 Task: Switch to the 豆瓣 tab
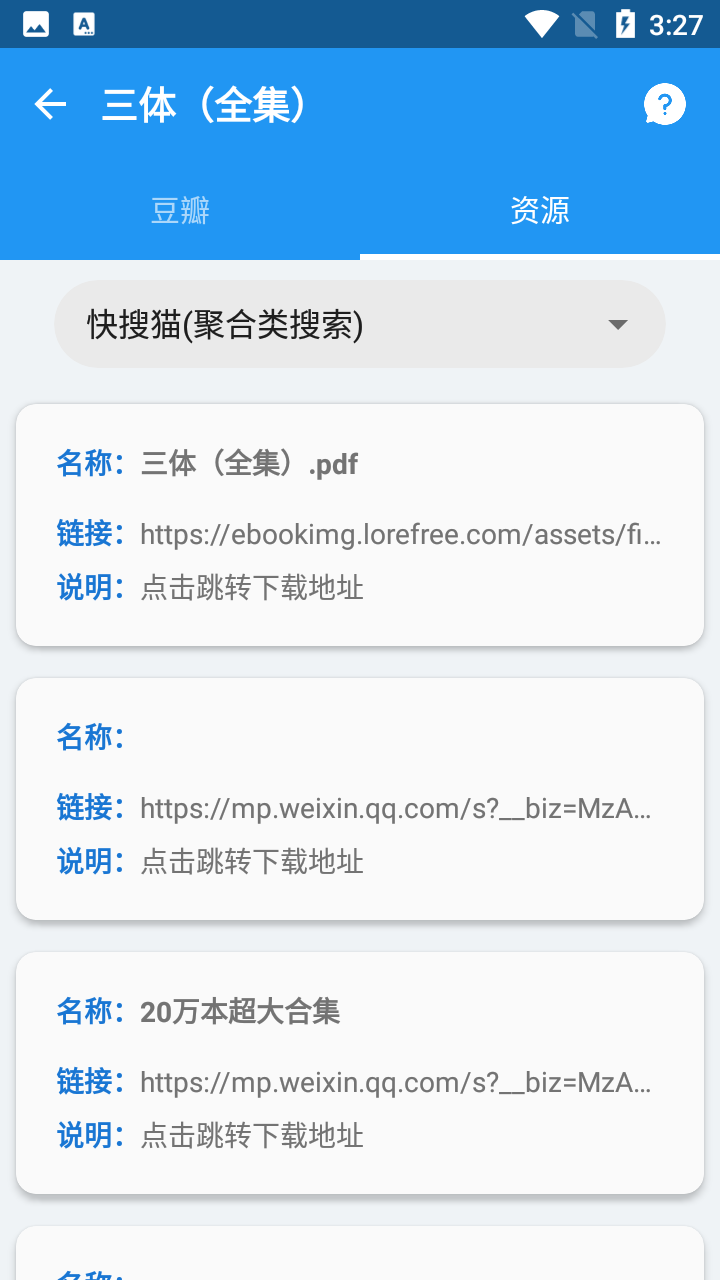(x=180, y=211)
